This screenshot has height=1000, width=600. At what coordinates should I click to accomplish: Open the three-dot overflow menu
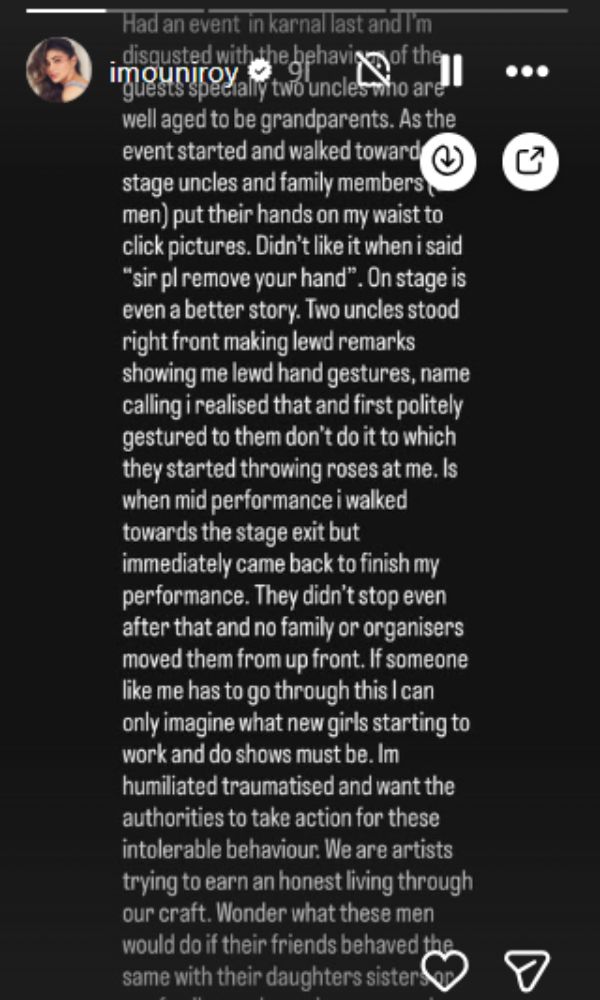[527, 71]
